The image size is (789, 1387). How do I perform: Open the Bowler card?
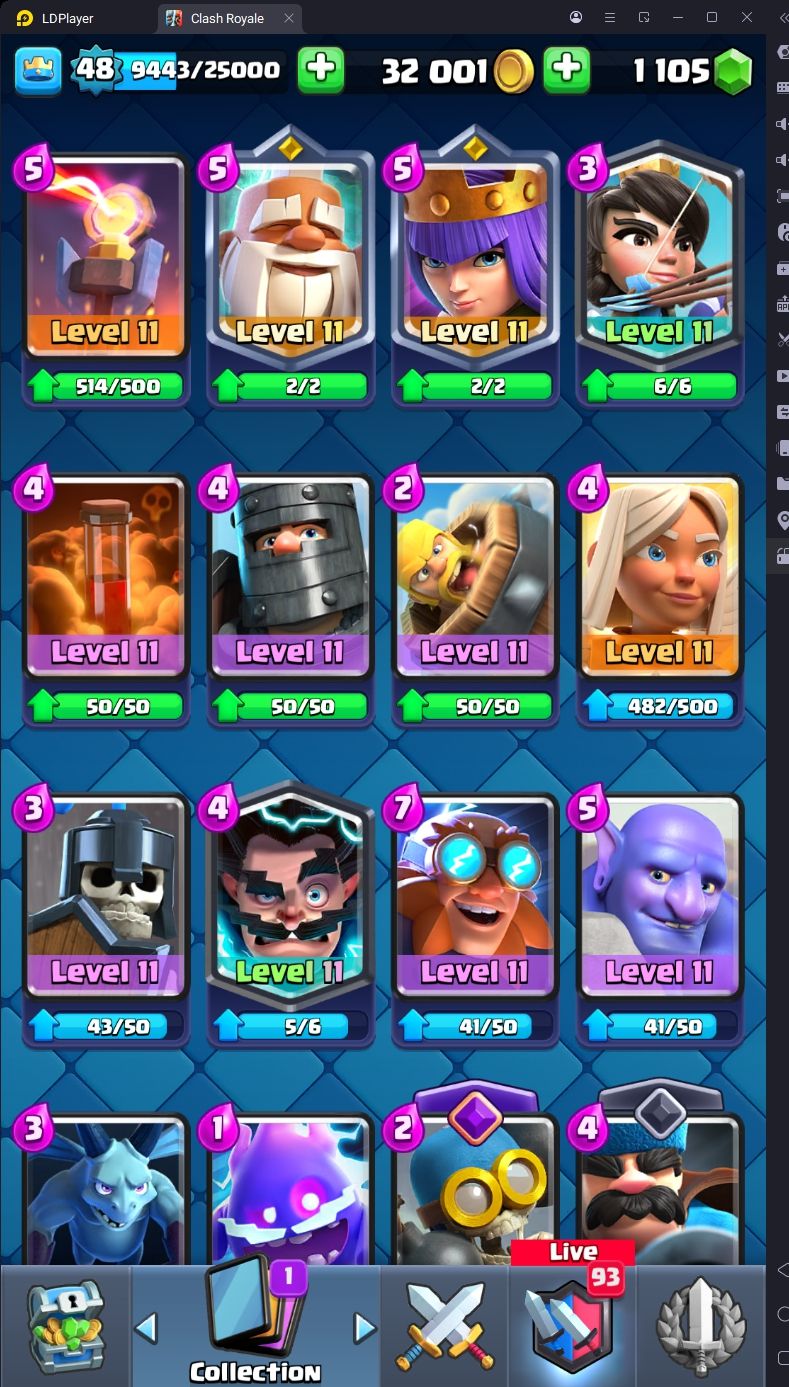pyautogui.click(x=660, y=900)
